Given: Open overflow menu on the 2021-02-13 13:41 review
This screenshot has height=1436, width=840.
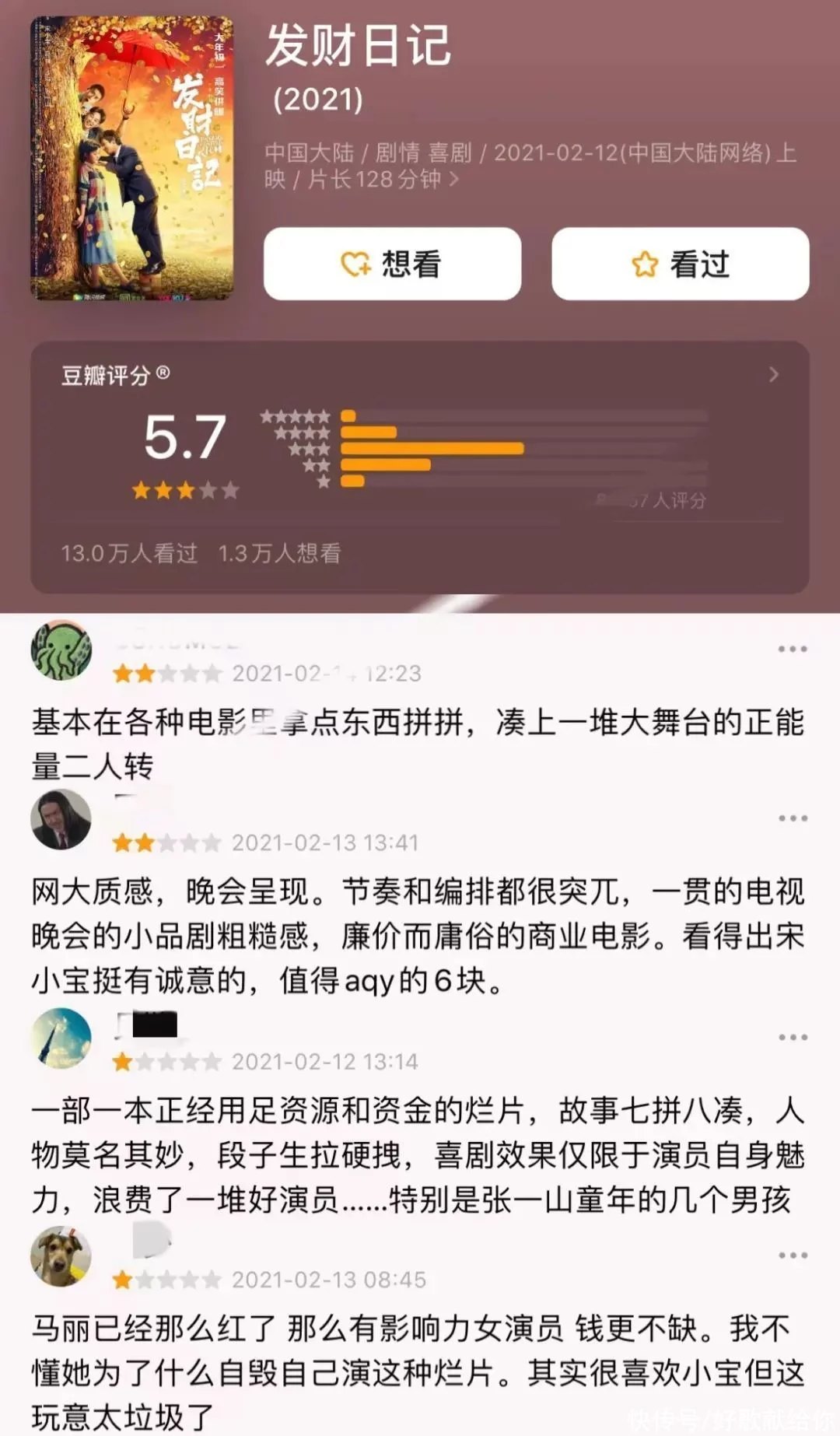Looking at the screenshot, I should pyautogui.click(x=792, y=818).
